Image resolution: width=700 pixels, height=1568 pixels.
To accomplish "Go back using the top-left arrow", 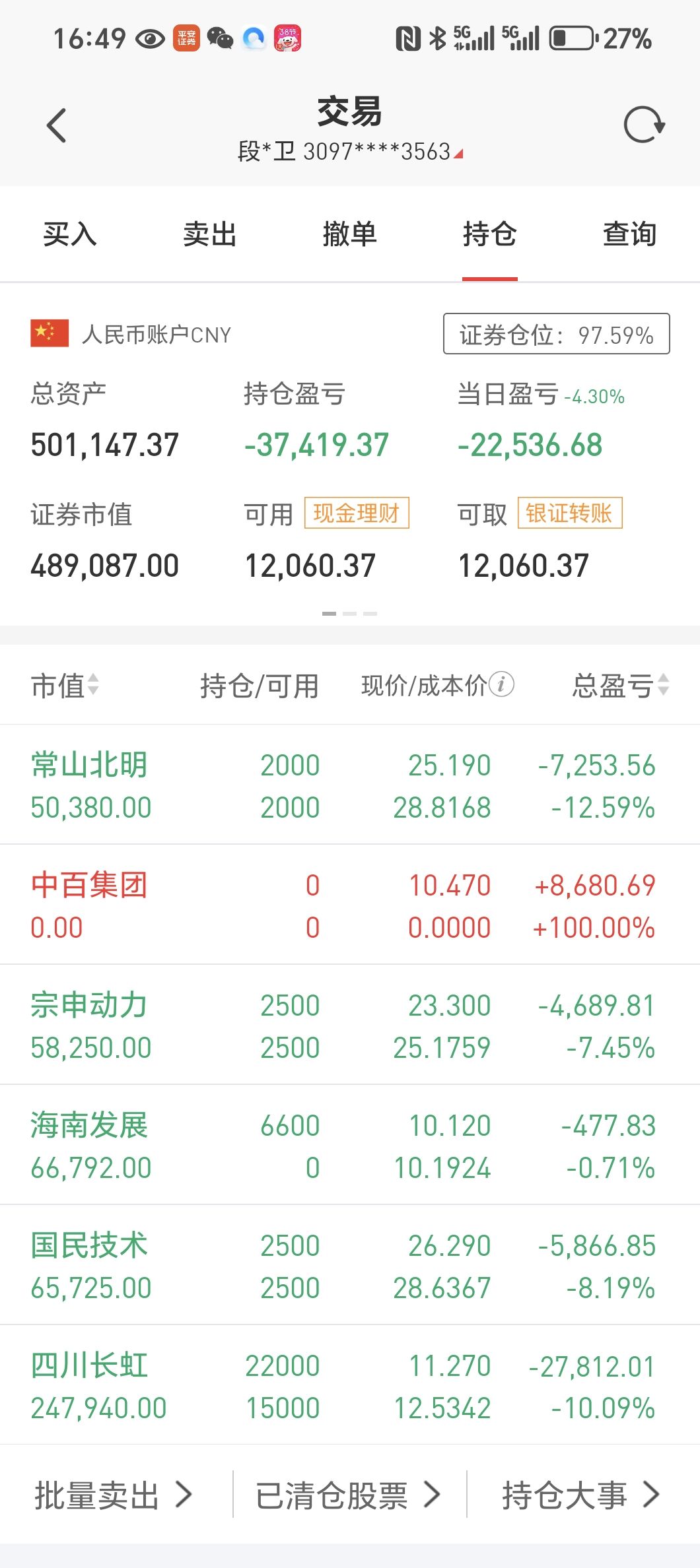I will [57, 125].
